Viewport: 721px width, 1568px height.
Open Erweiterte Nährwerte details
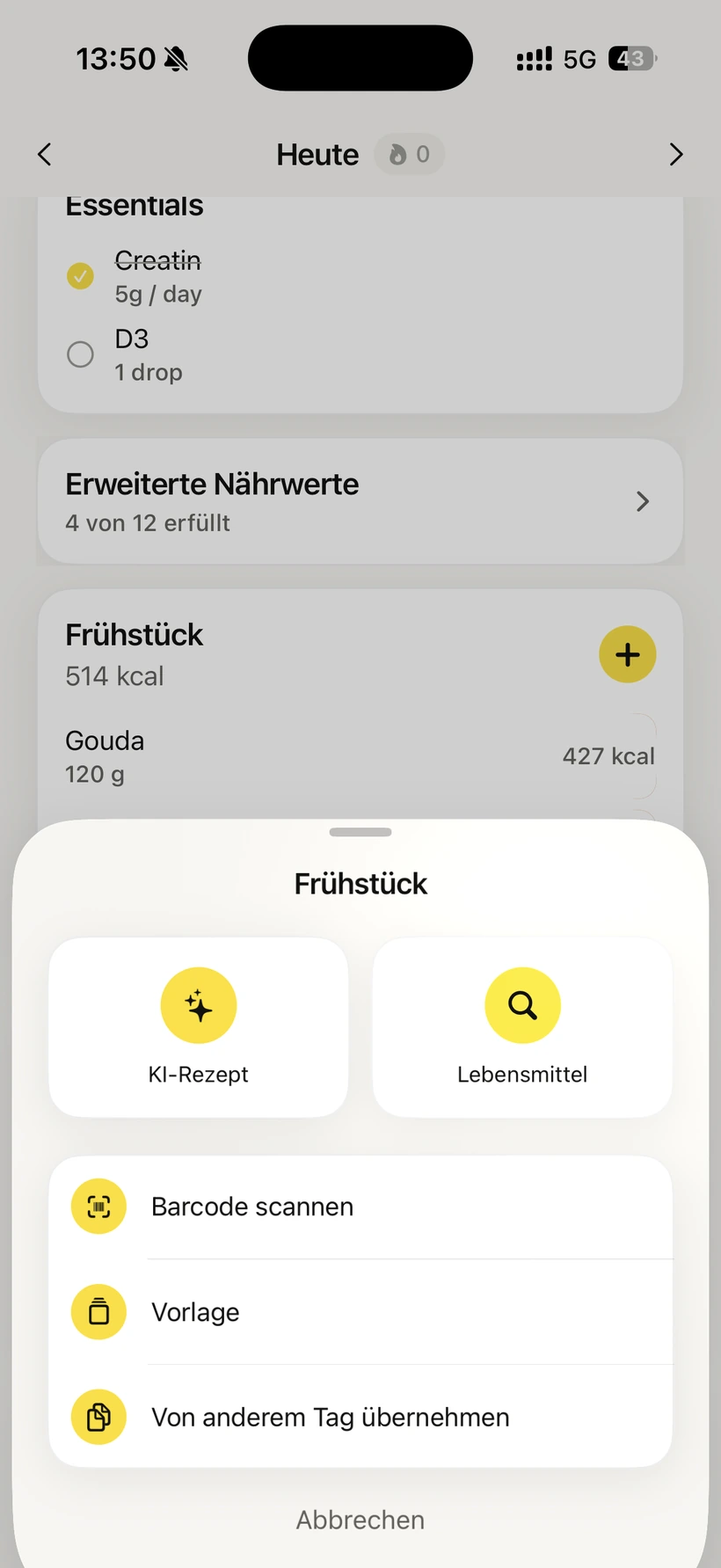click(x=360, y=501)
